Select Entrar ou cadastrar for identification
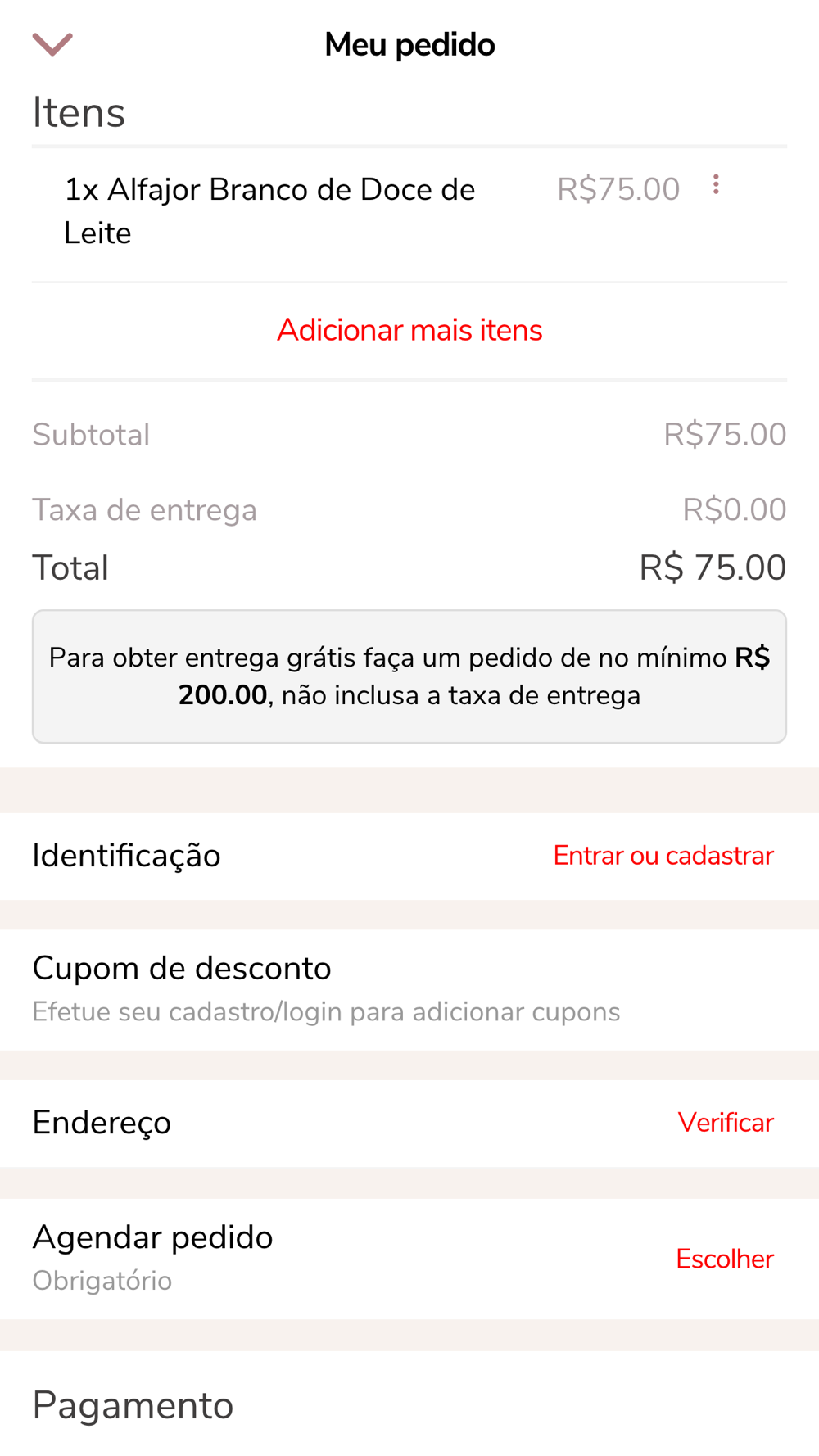This screenshot has width=819, height=1456. (663, 856)
